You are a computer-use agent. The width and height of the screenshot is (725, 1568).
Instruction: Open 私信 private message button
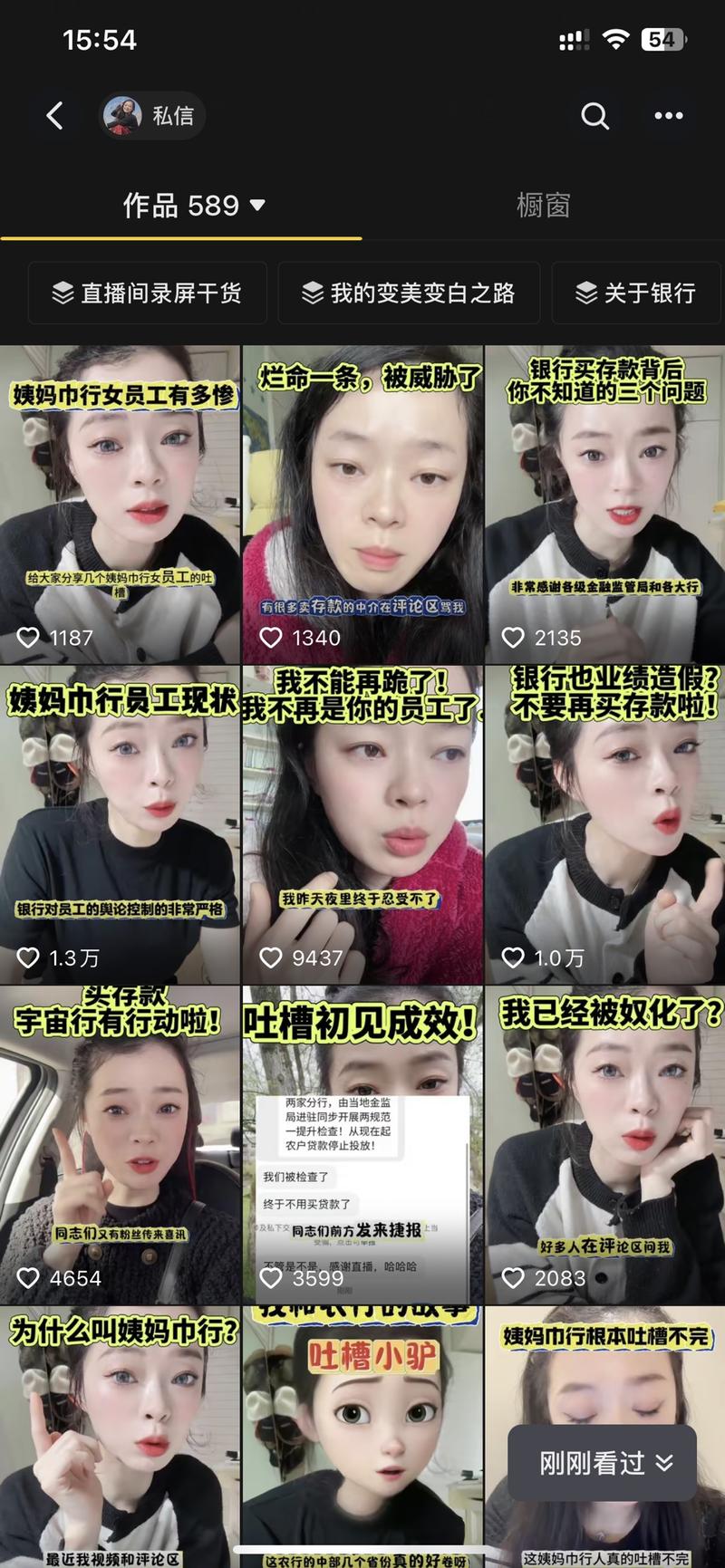152,116
